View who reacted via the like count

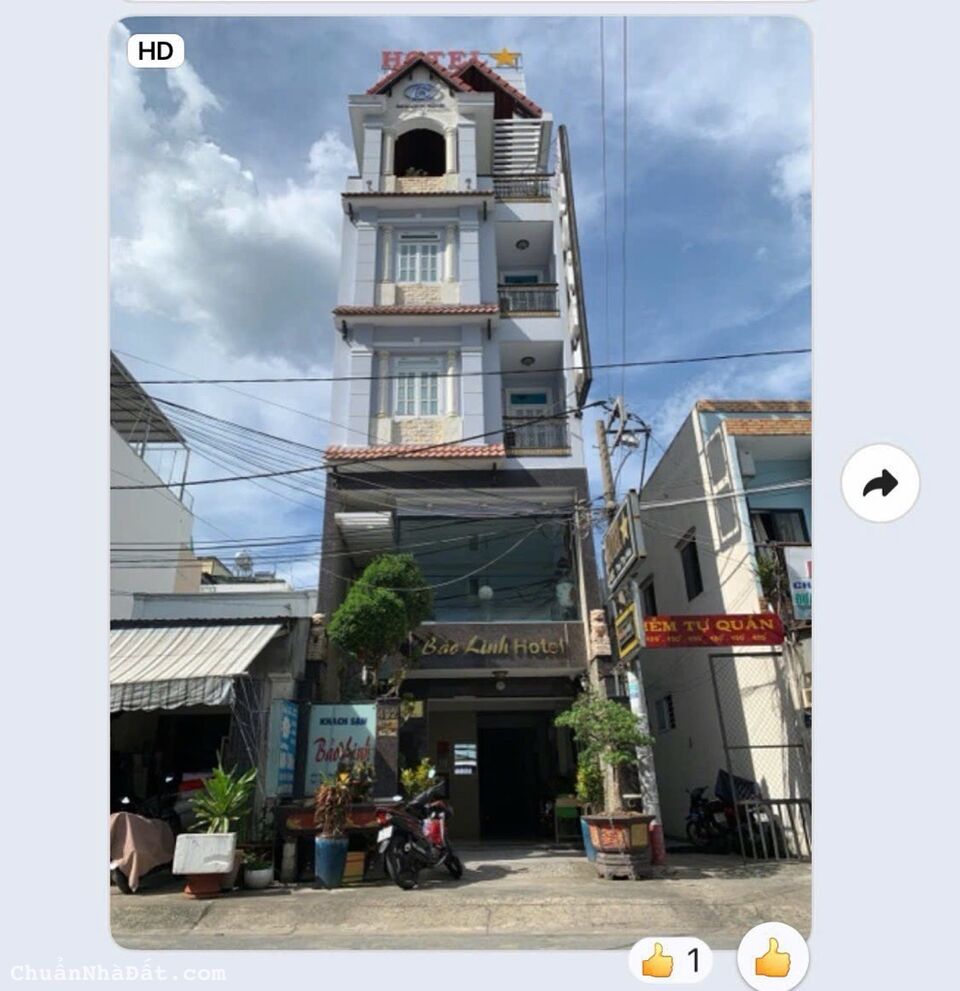670,960
